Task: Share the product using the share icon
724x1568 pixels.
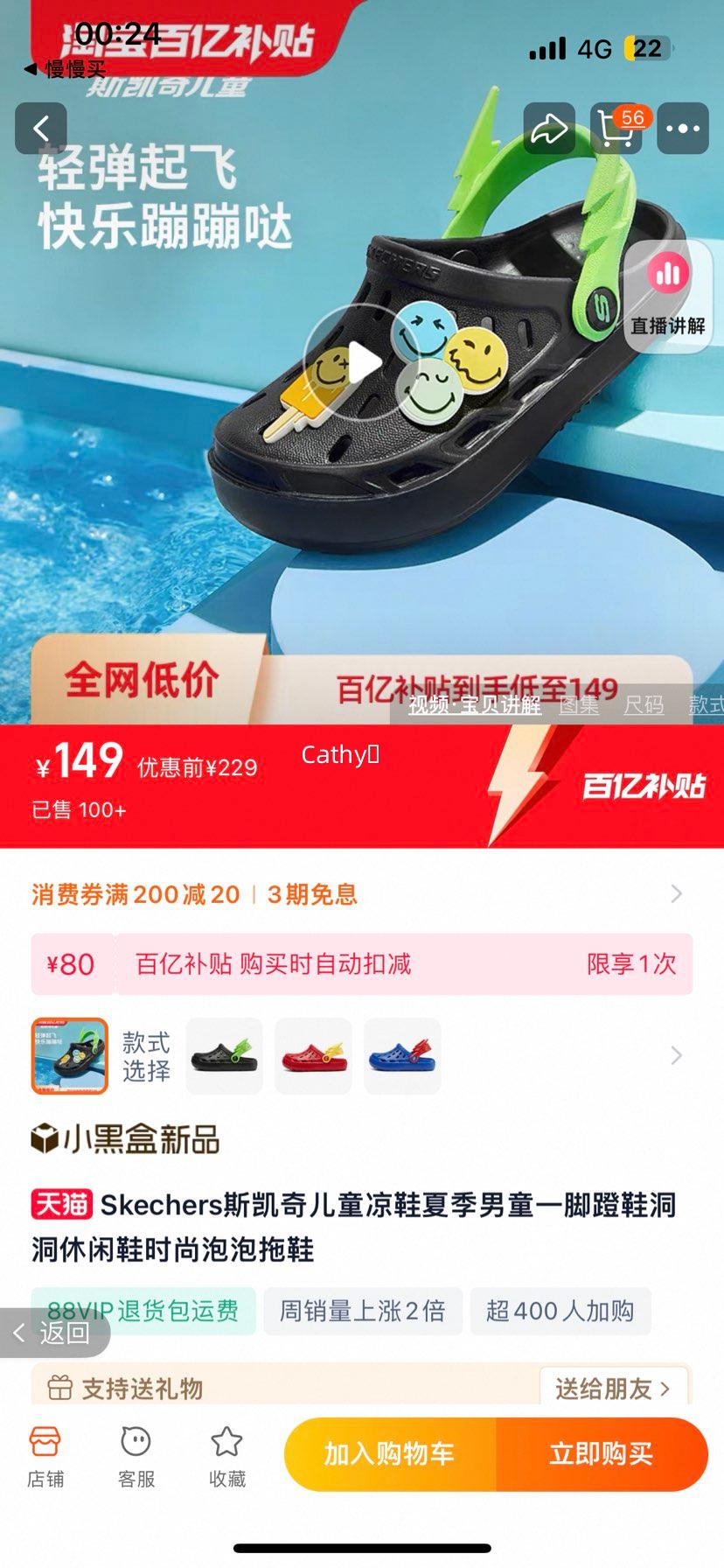Action: tap(548, 128)
